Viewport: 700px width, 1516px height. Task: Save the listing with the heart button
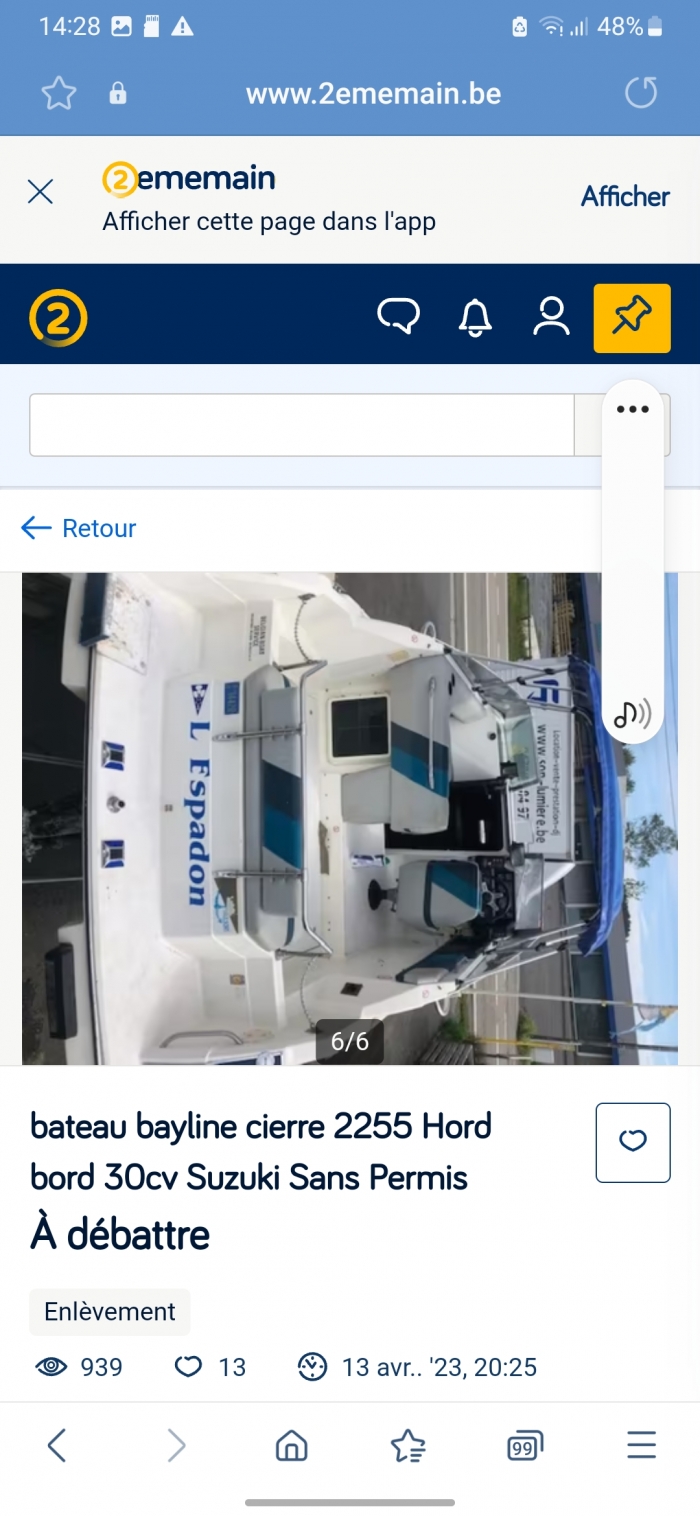(x=633, y=1142)
